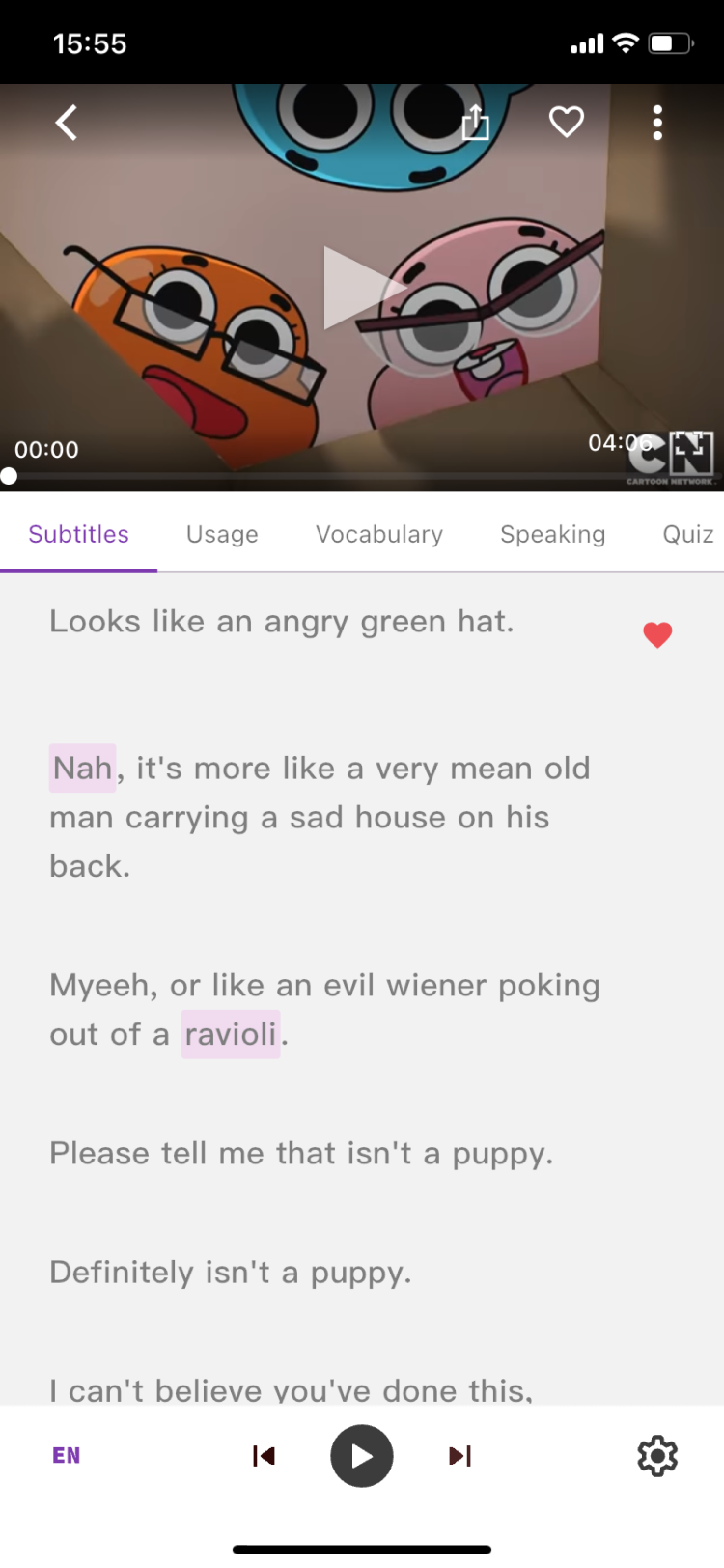
Task: Change the EN subtitle language
Action: click(x=67, y=1455)
